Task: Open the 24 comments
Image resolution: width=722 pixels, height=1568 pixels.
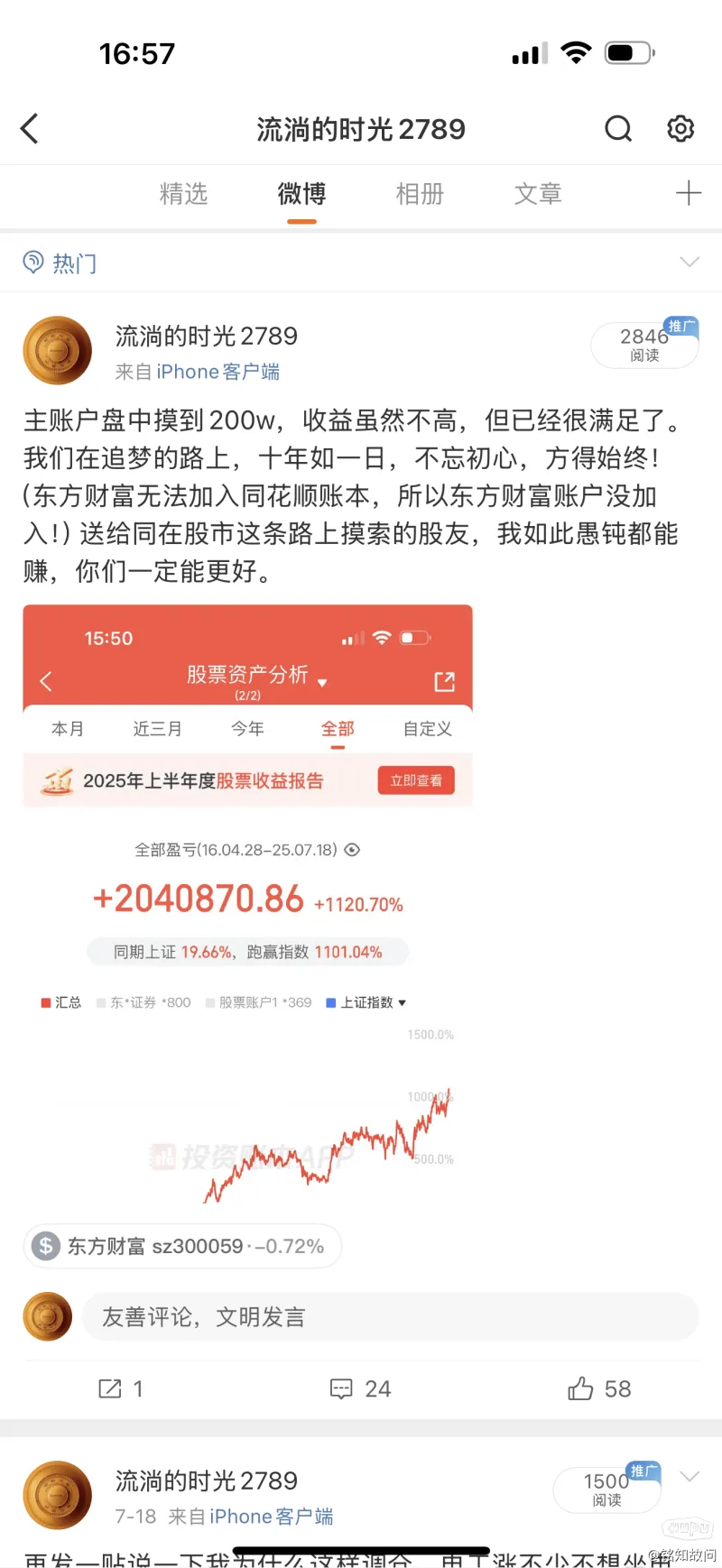Action: 360,1388
